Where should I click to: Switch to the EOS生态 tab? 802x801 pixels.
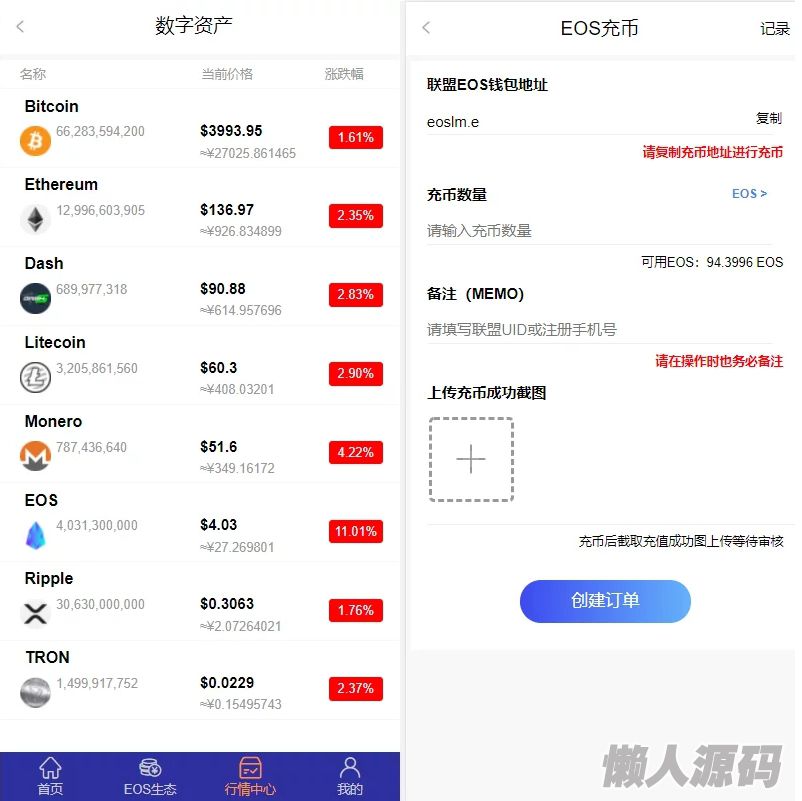150,777
